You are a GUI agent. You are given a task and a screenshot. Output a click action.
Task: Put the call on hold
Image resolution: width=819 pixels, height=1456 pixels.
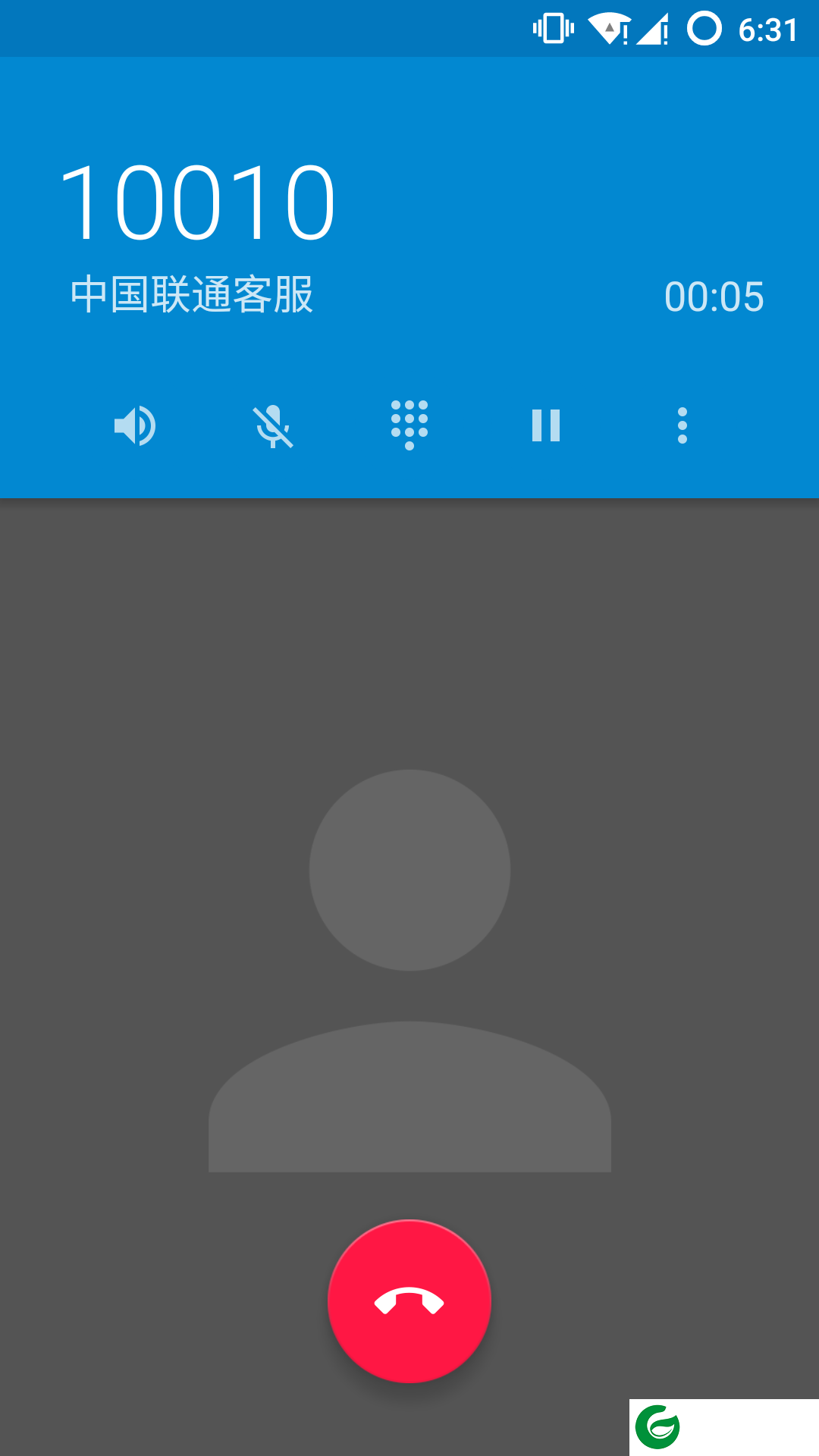click(x=546, y=425)
